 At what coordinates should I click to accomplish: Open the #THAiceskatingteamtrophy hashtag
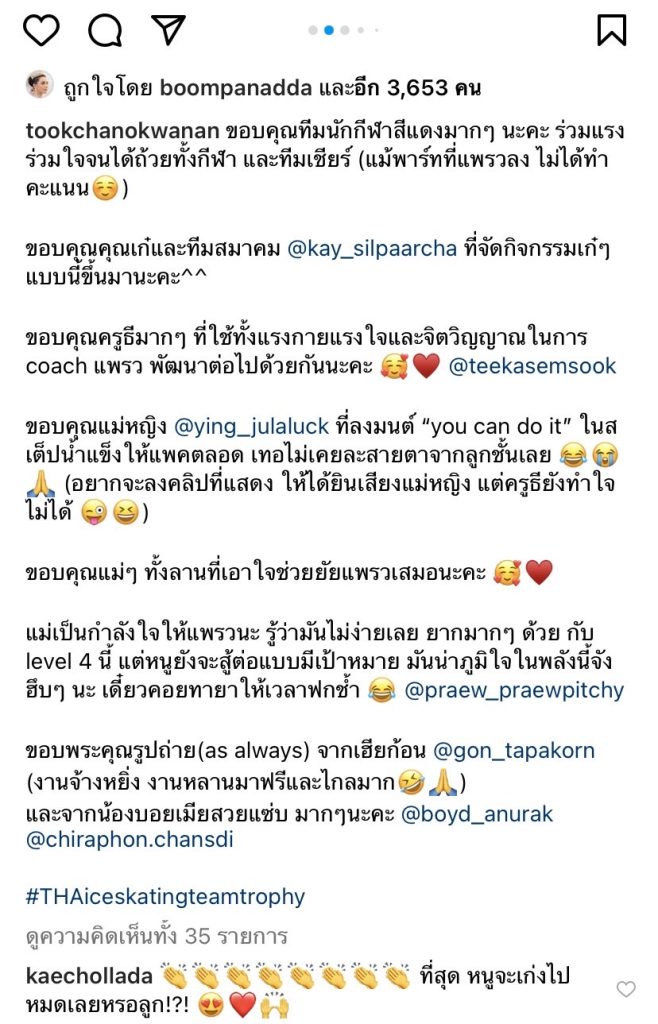[165, 896]
